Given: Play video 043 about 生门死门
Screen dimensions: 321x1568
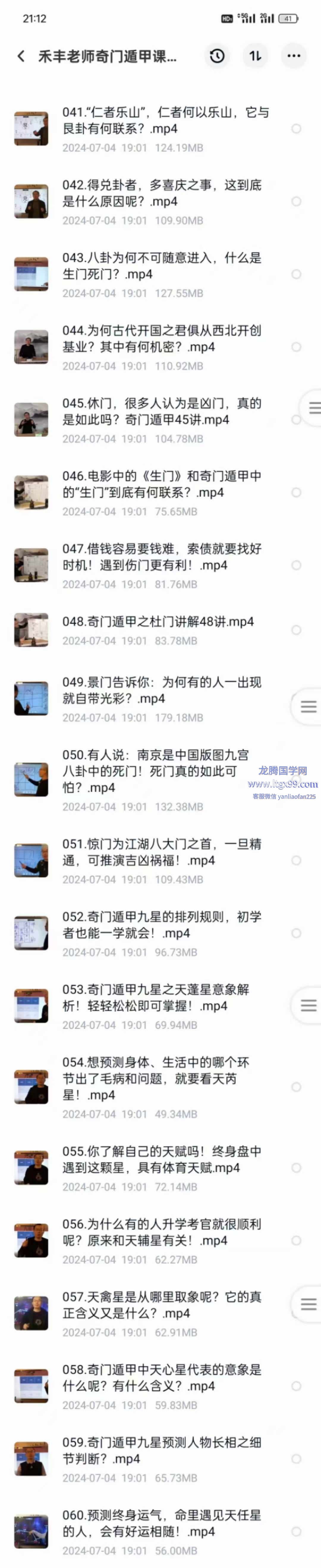Looking at the screenshot, I should click(x=161, y=266).
